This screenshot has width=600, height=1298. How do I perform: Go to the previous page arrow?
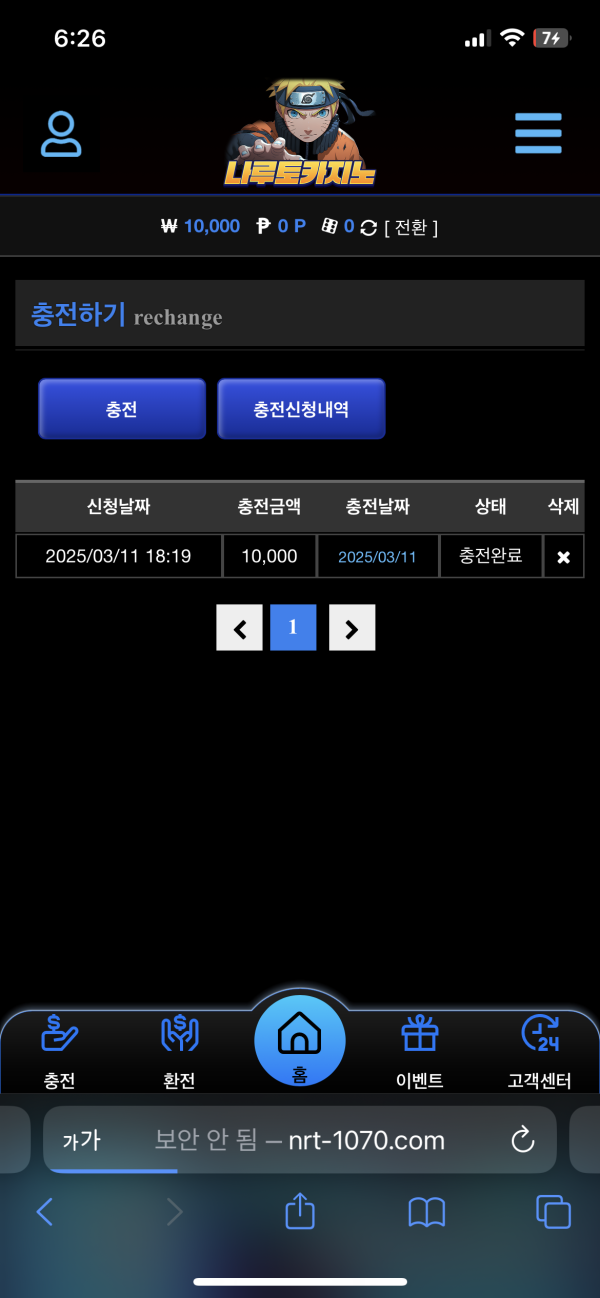click(239, 628)
